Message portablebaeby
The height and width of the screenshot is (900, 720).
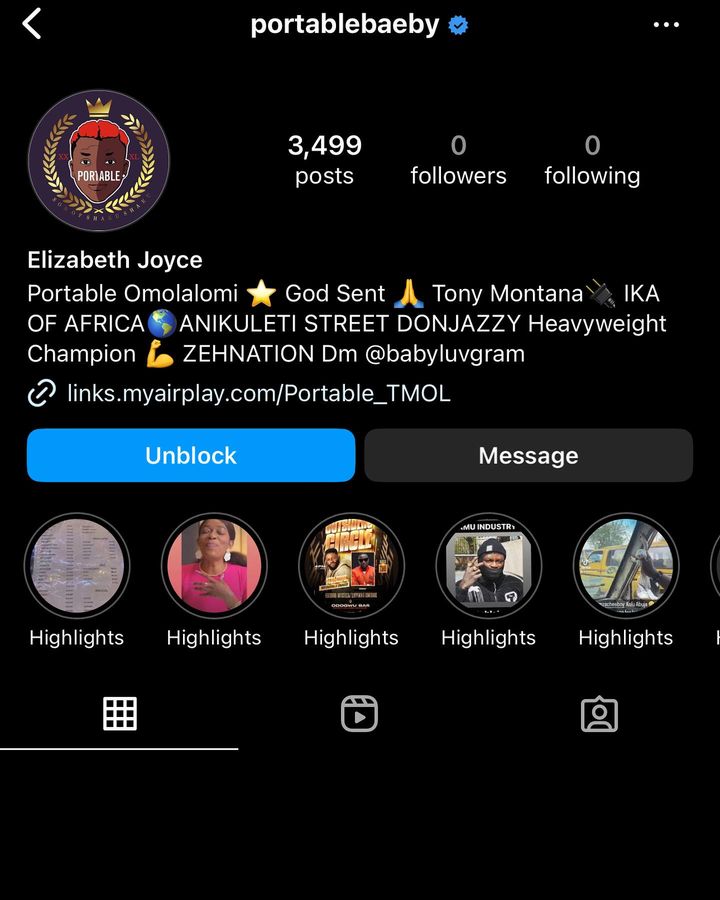528,456
